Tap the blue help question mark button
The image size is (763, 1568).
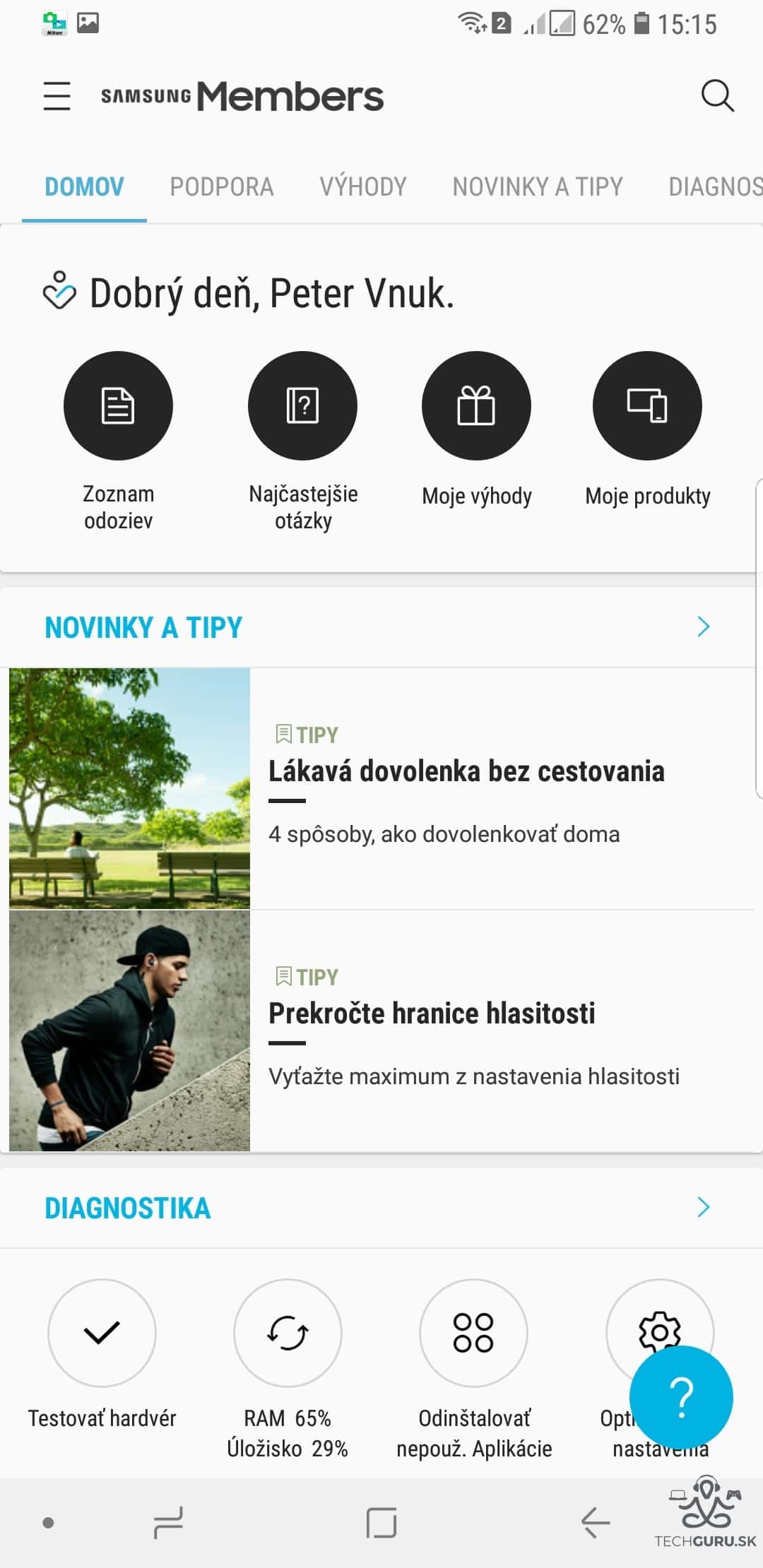681,1397
